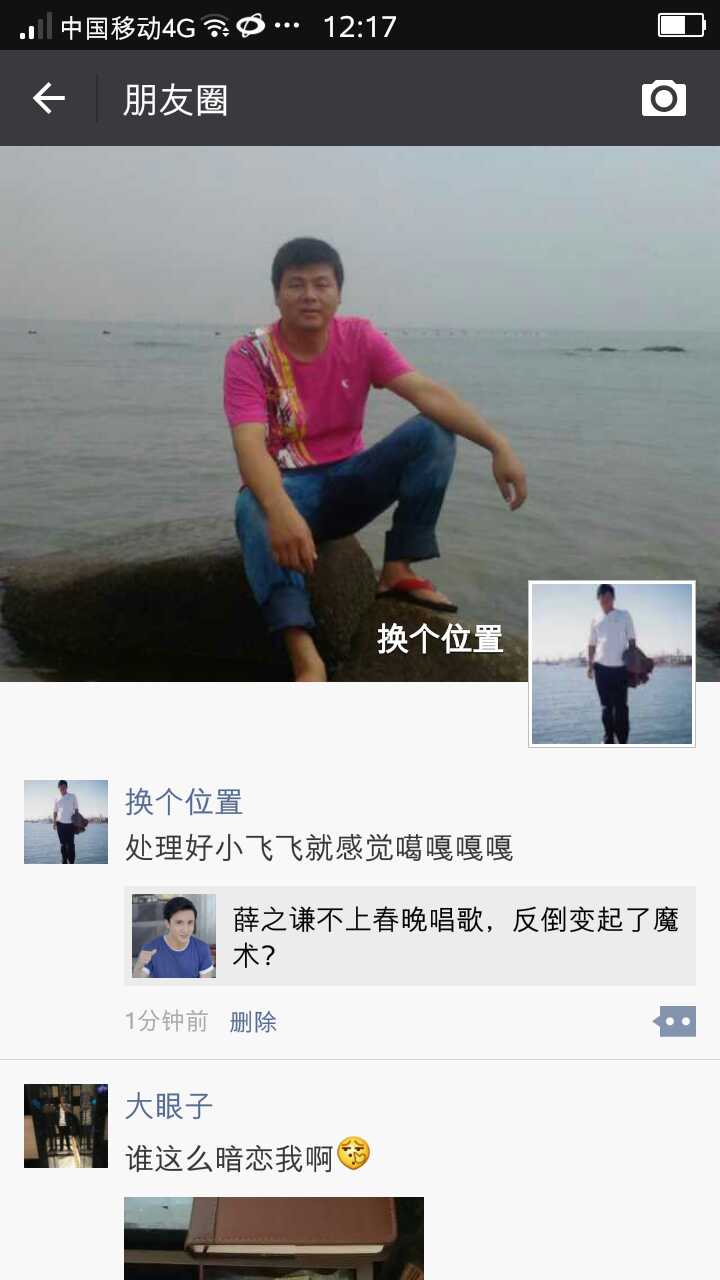View the photo in 大眼子's post
The width and height of the screenshot is (720, 1280).
click(274, 1238)
